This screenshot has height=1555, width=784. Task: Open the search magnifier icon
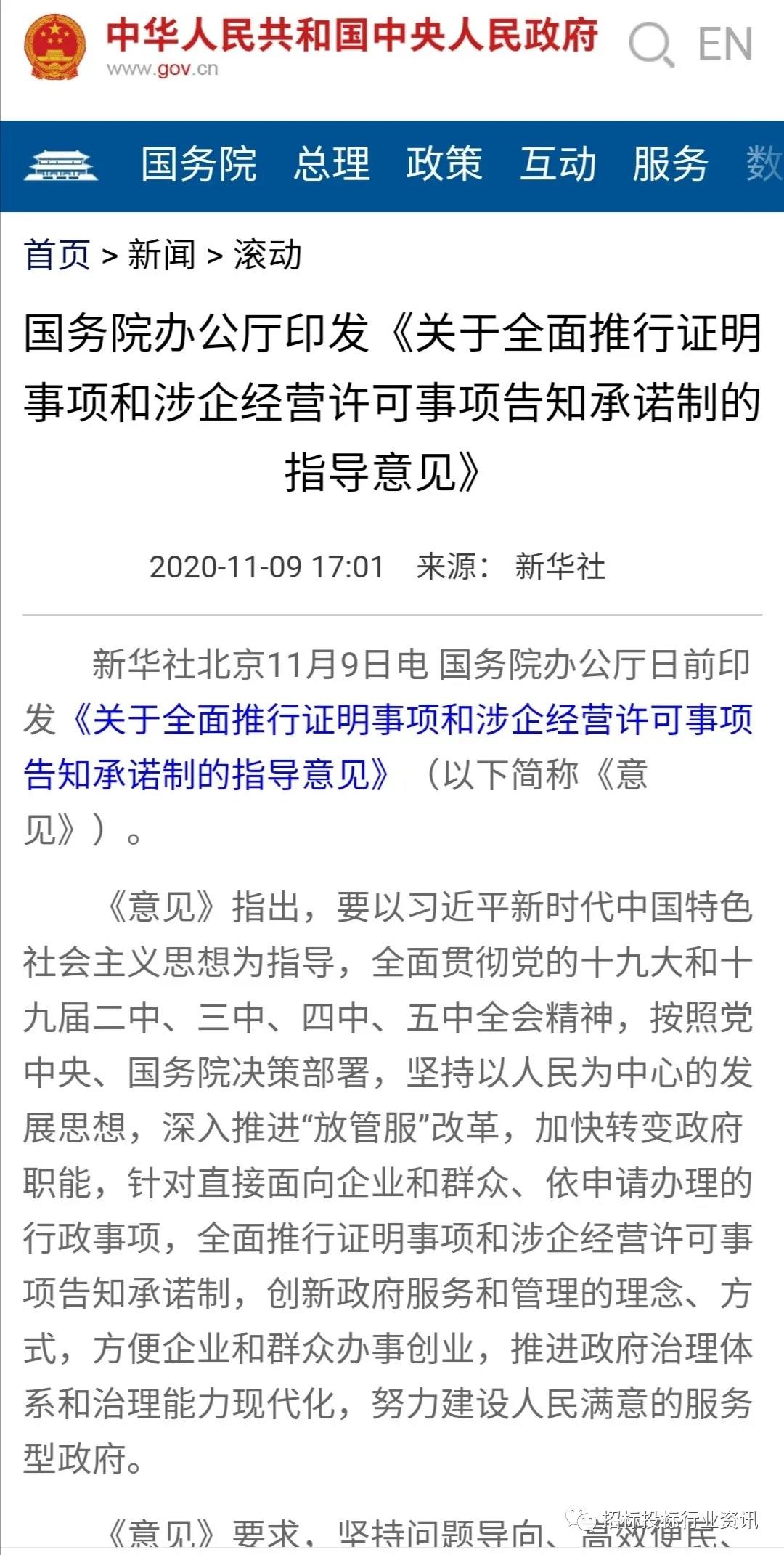click(x=651, y=44)
